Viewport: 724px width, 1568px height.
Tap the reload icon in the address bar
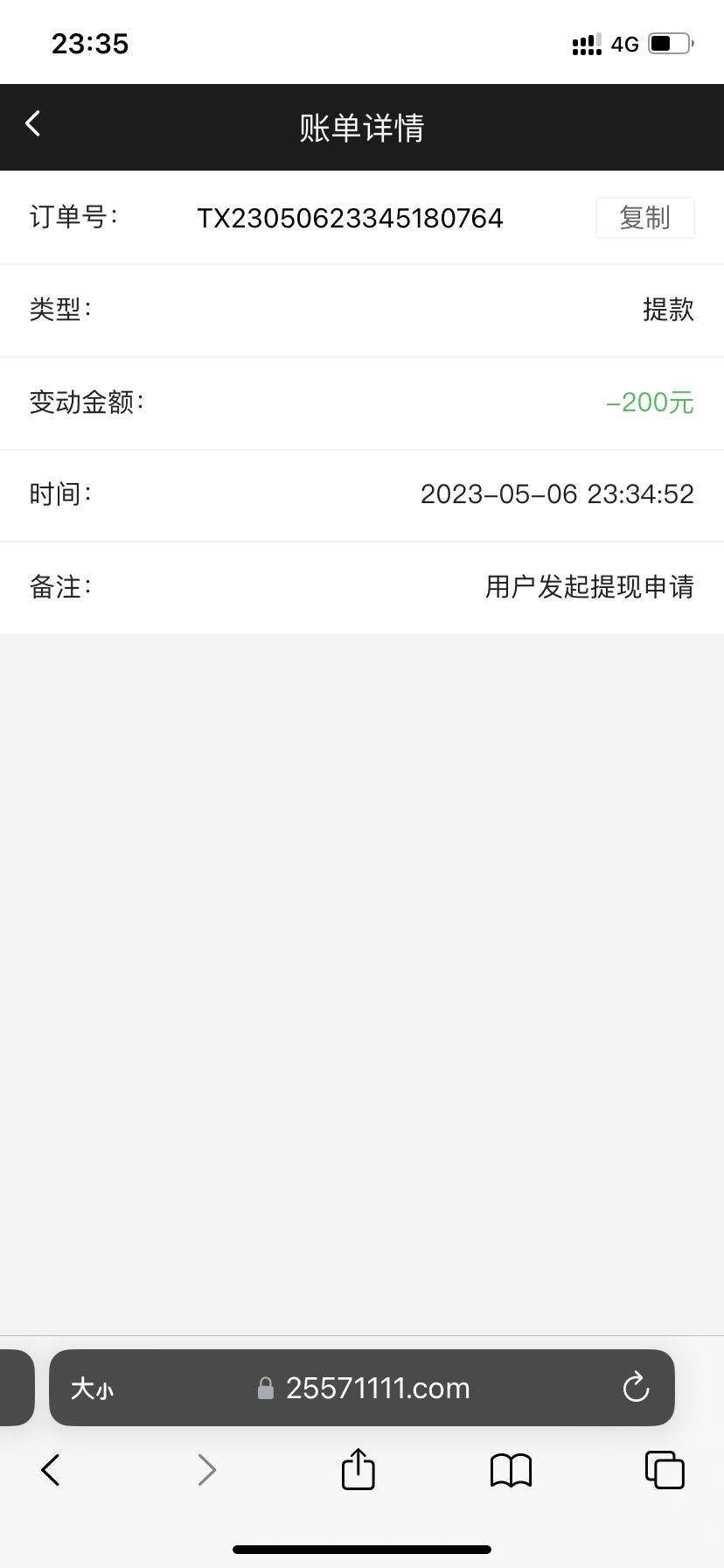[636, 1388]
